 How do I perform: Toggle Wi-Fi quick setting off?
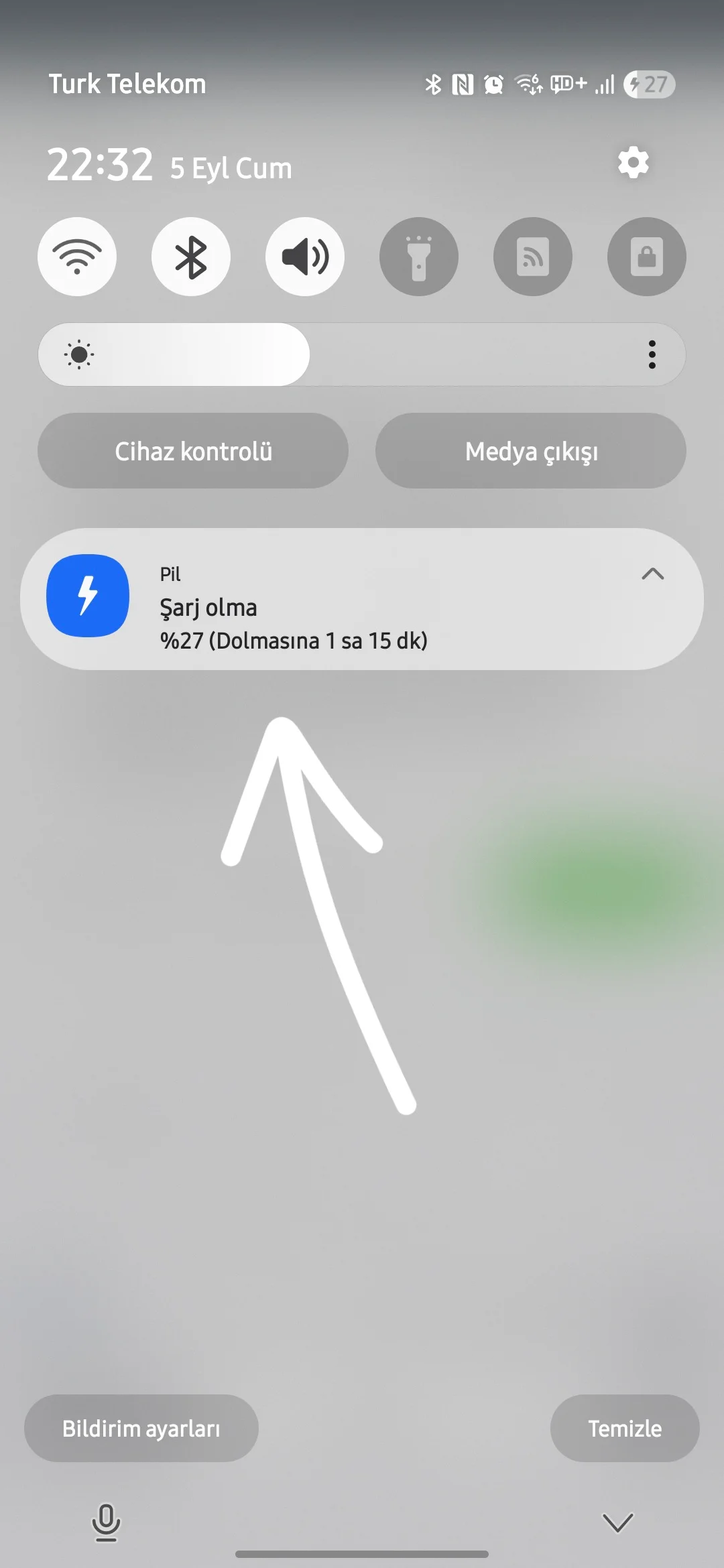[x=77, y=257]
